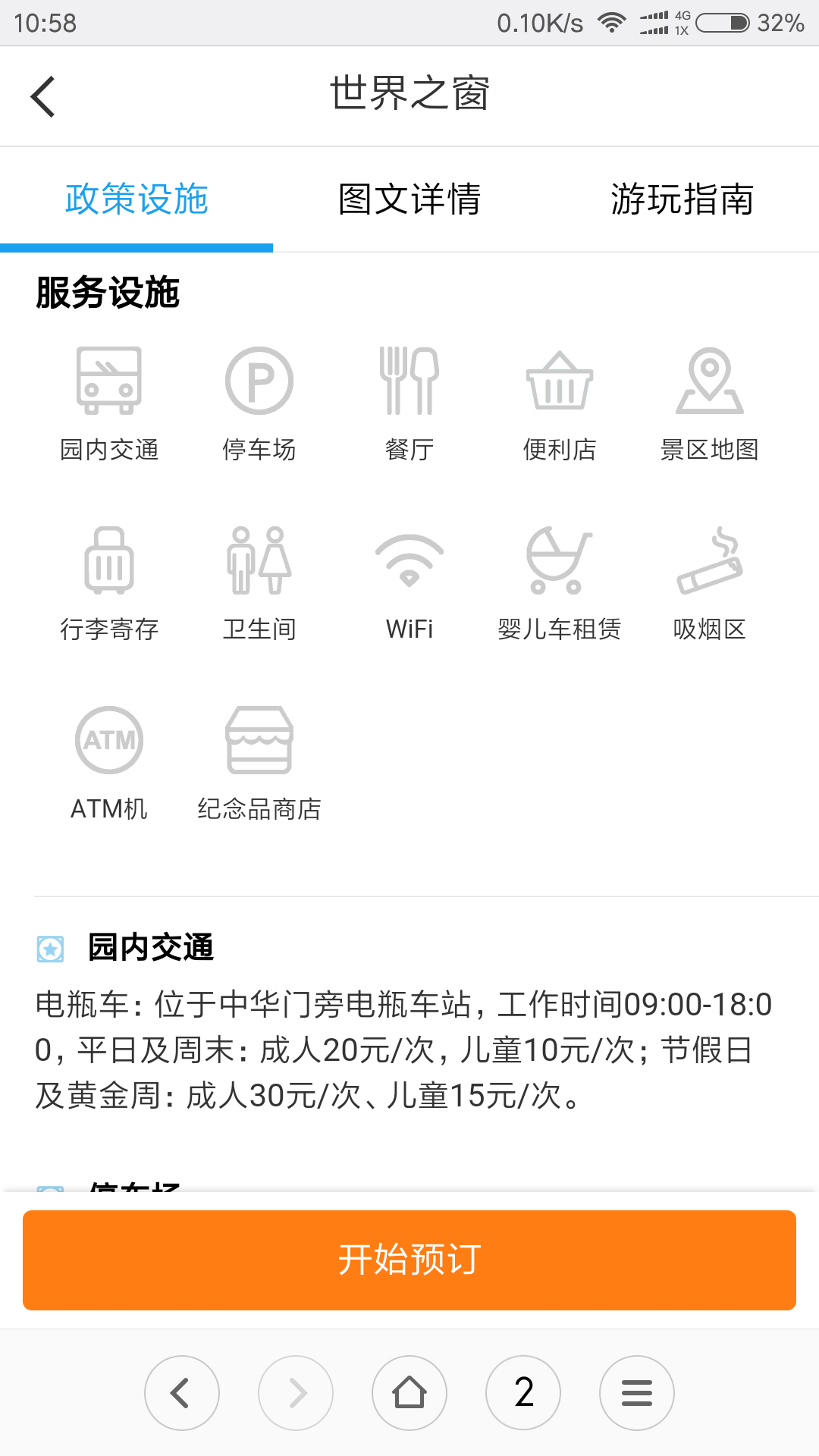Open the 停车场 parking facility
The width and height of the screenshot is (819, 1456).
[259, 403]
